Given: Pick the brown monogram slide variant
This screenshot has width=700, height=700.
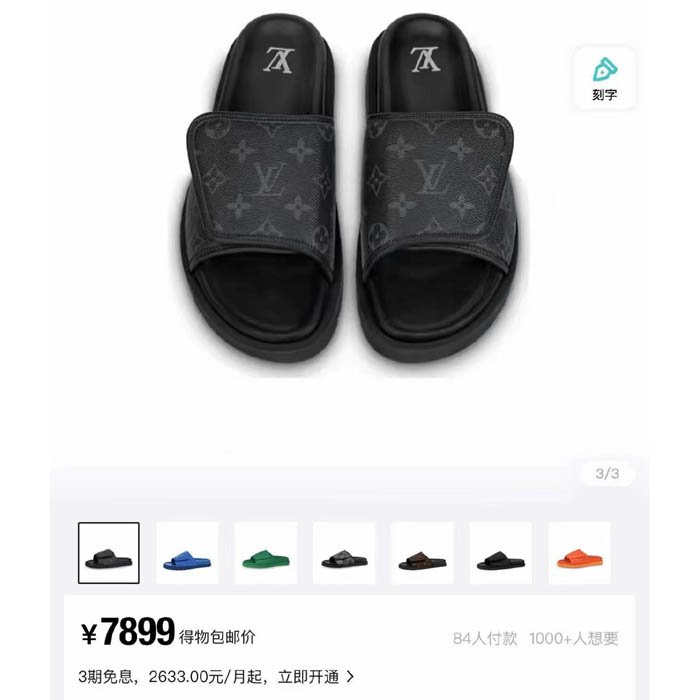Looking at the screenshot, I should (x=422, y=553).
